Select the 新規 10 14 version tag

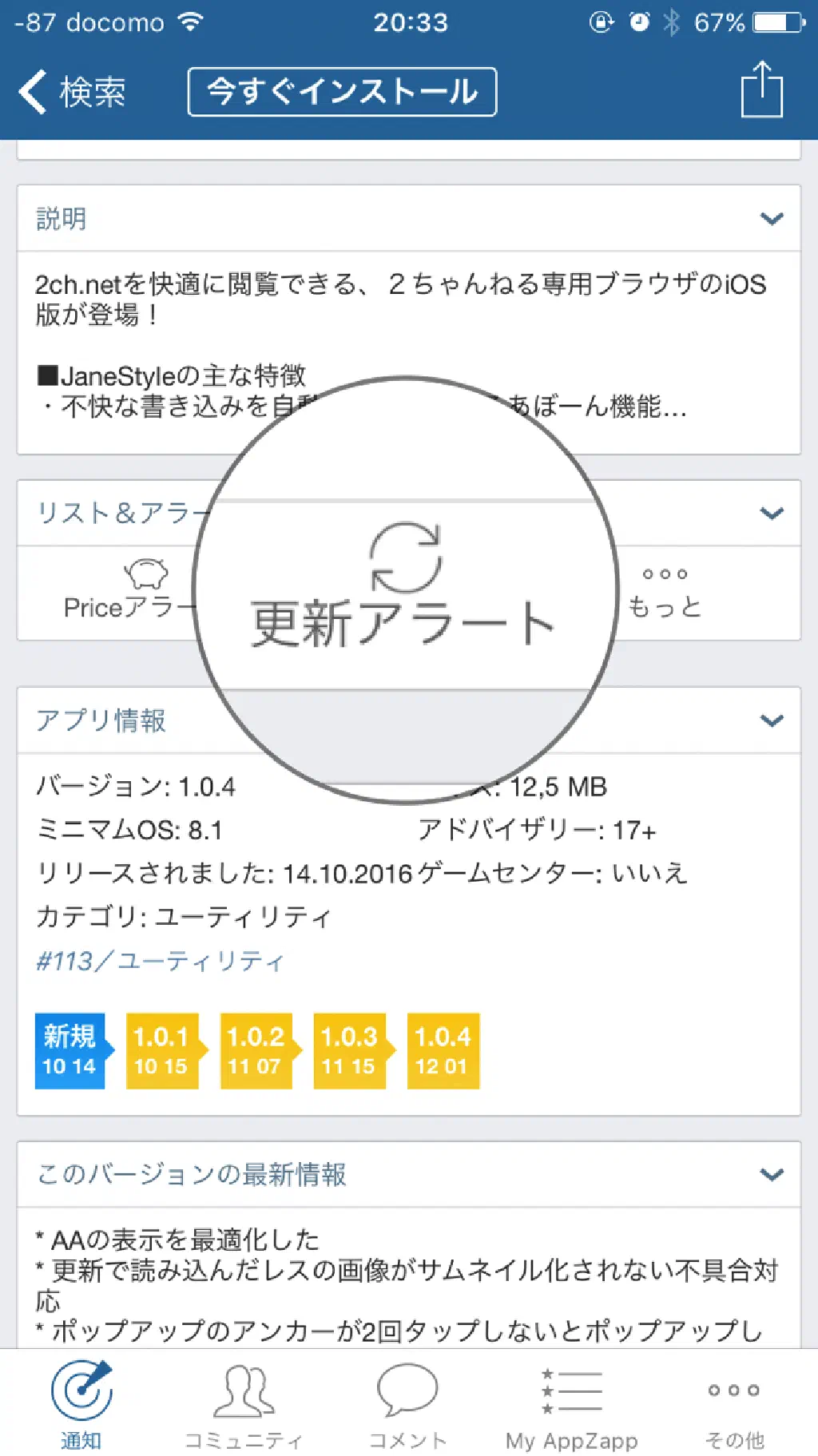coord(70,1050)
